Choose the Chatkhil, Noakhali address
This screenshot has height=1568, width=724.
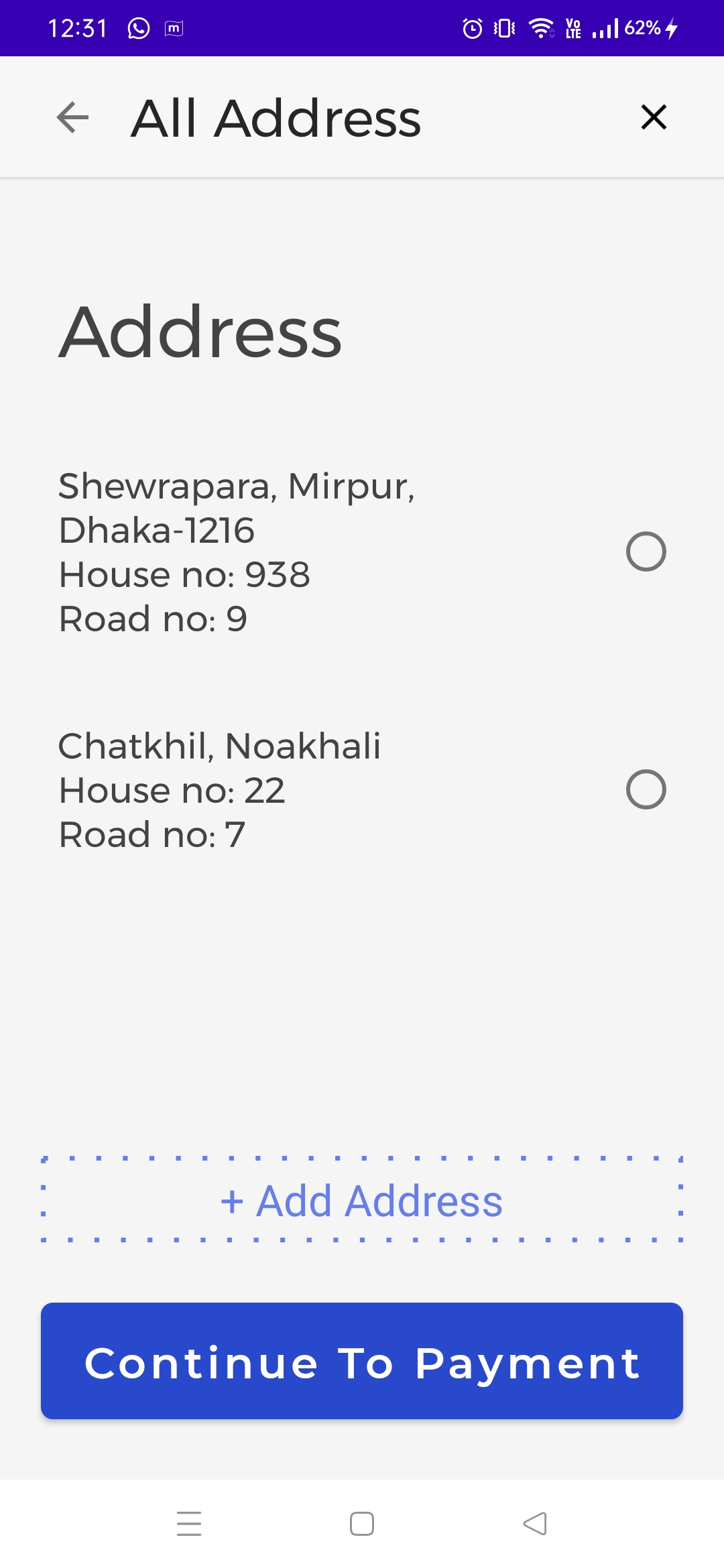click(x=646, y=789)
